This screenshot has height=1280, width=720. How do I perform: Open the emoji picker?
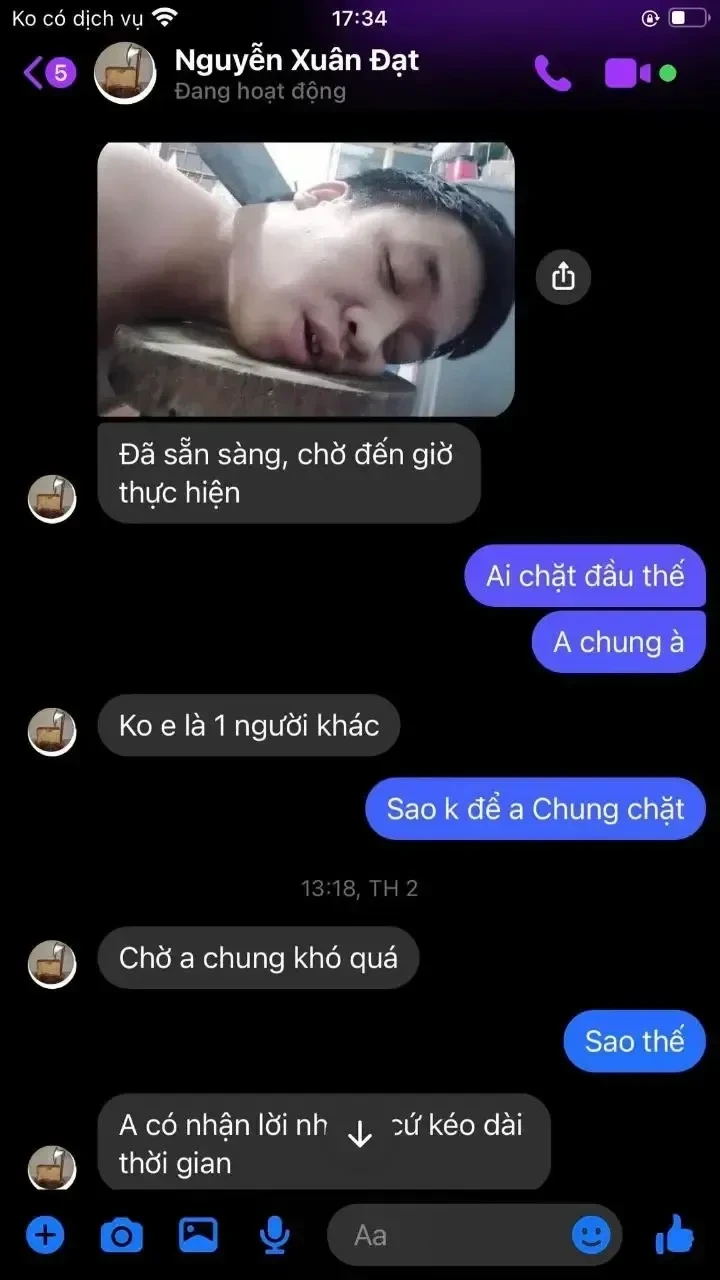(x=591, y=1236)
